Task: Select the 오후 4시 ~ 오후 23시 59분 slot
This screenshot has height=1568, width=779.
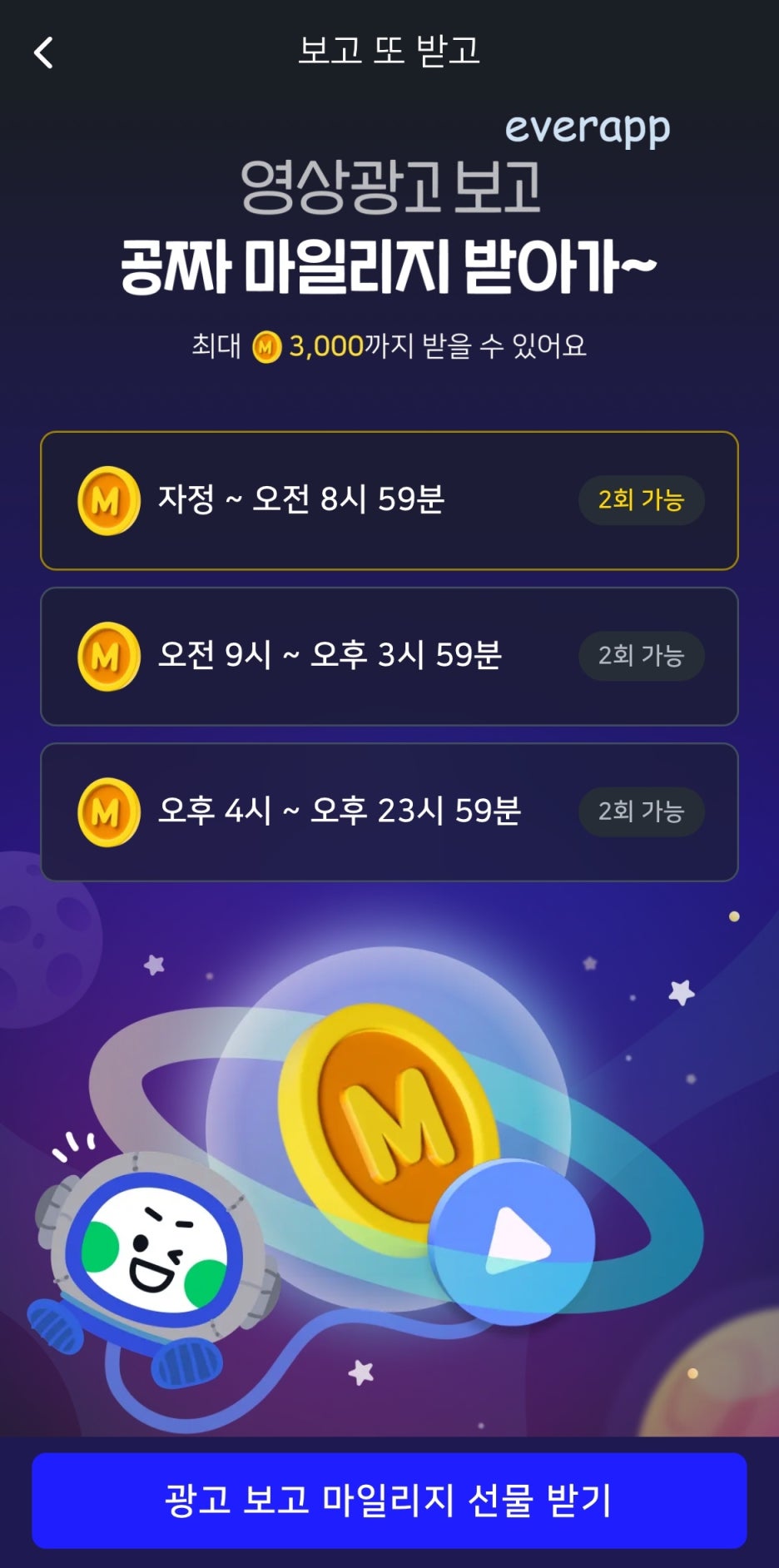Action: 389,811
